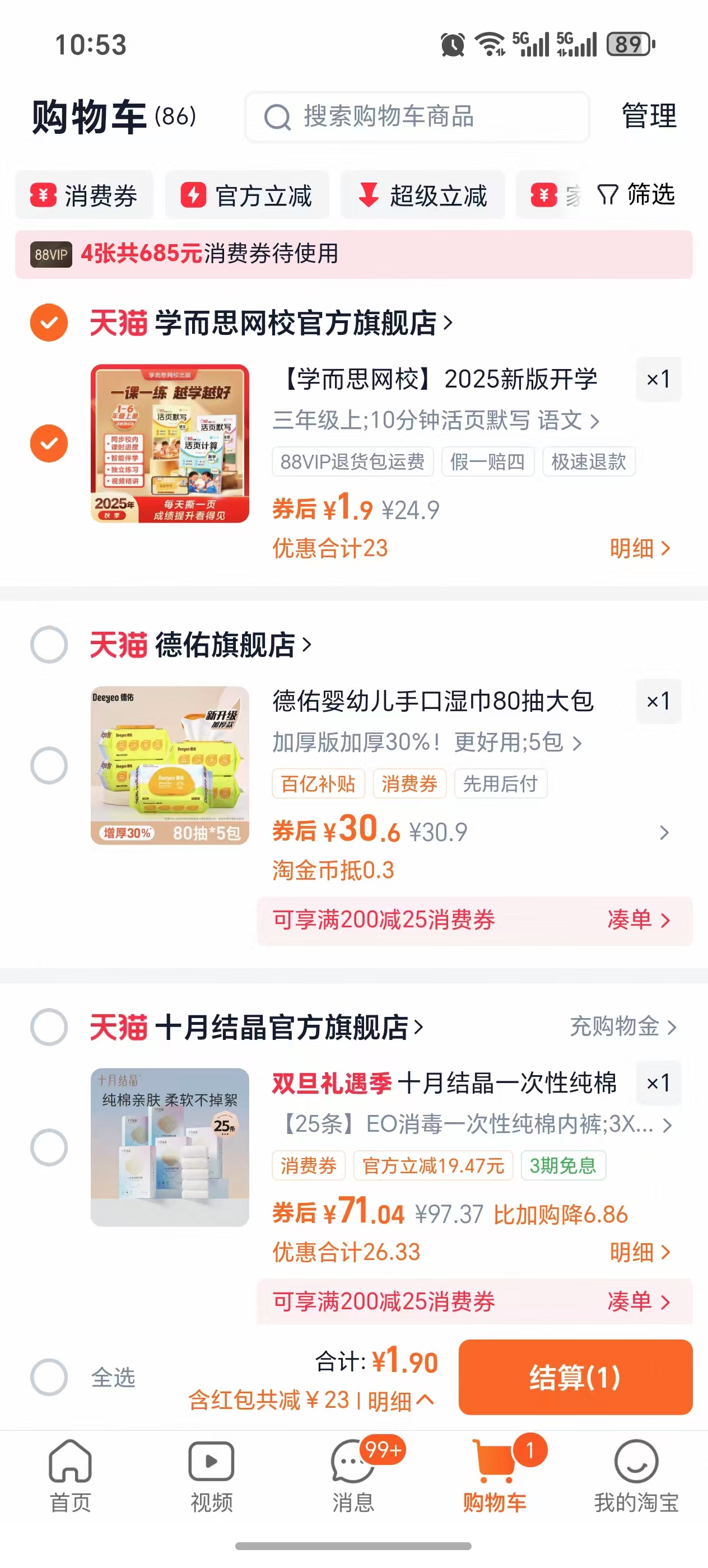Go to the 我的淘宝 tab
The width and height of the screenshot is (708, 1568).
pyautogui.click(x=636, y=1476)
